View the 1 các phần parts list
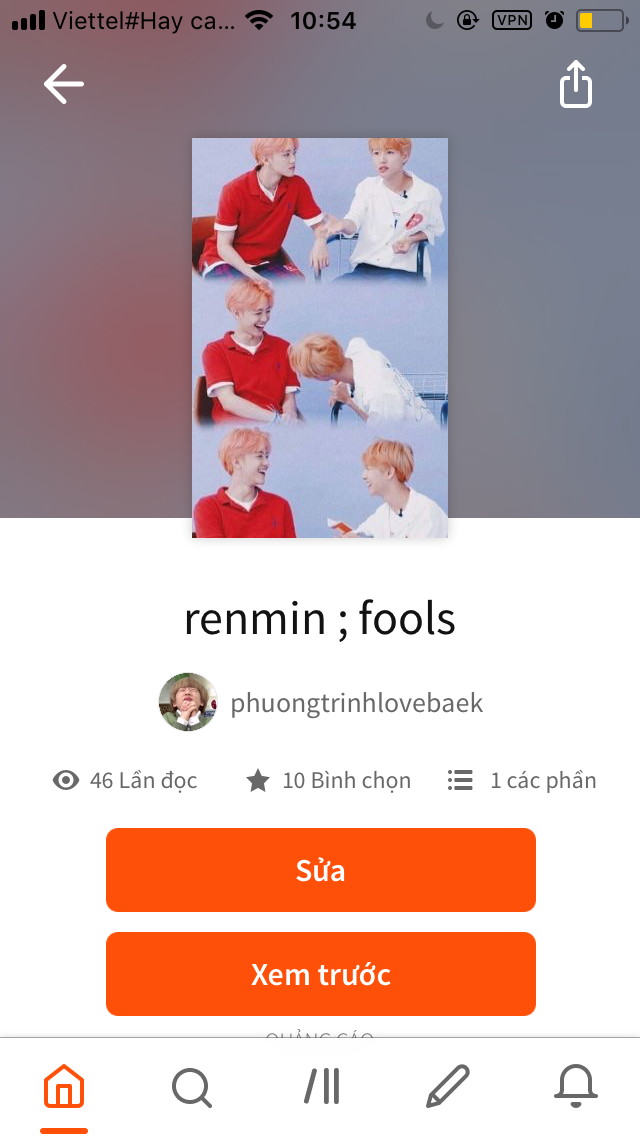Screen dimensions: 640x1136 (x=522, y=781)
